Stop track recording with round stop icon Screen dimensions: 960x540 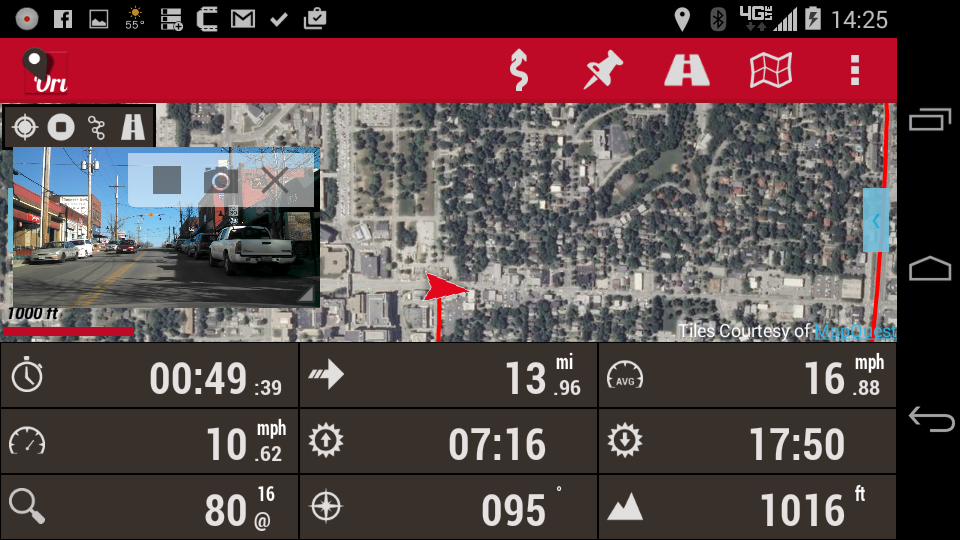point(61,127)
